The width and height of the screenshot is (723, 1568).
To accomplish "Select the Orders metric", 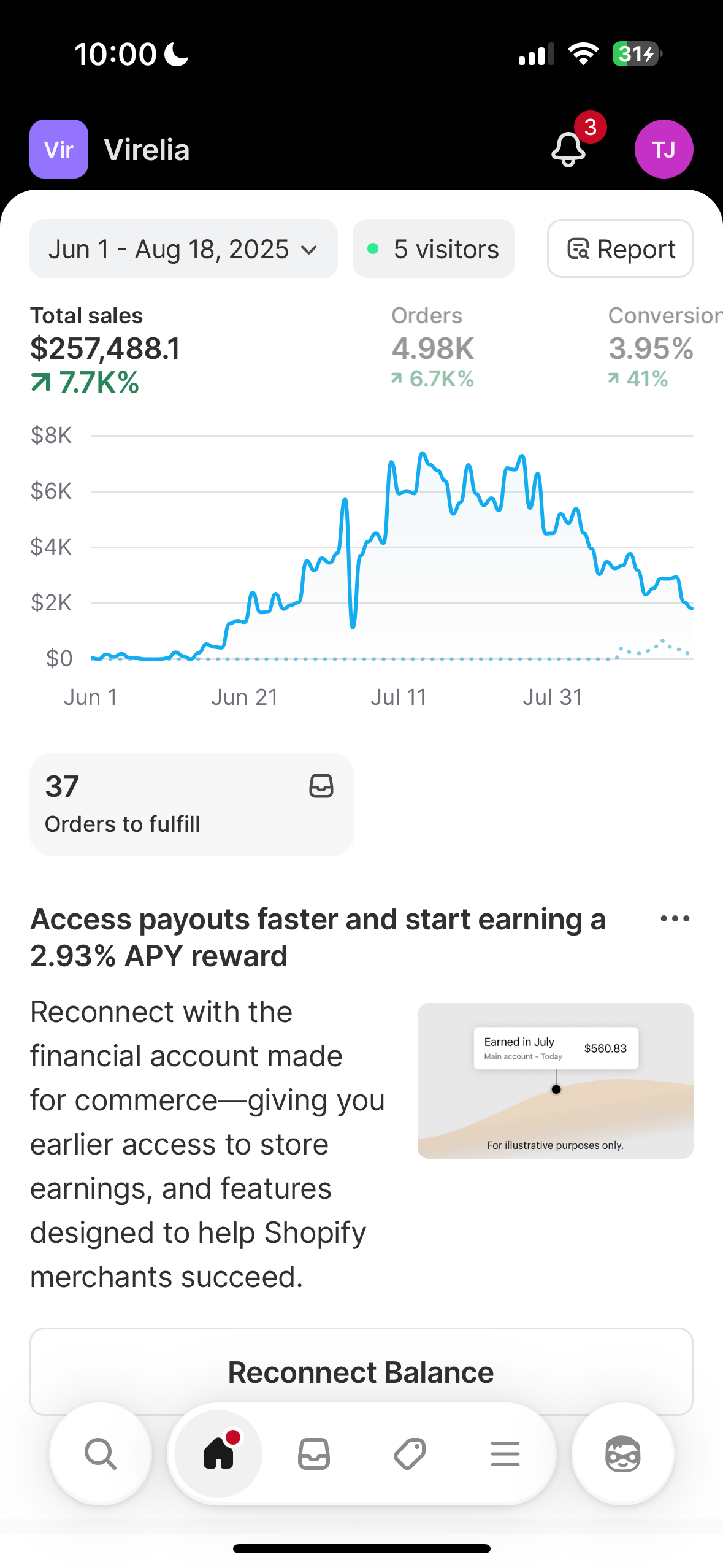I will coord(433,347).
